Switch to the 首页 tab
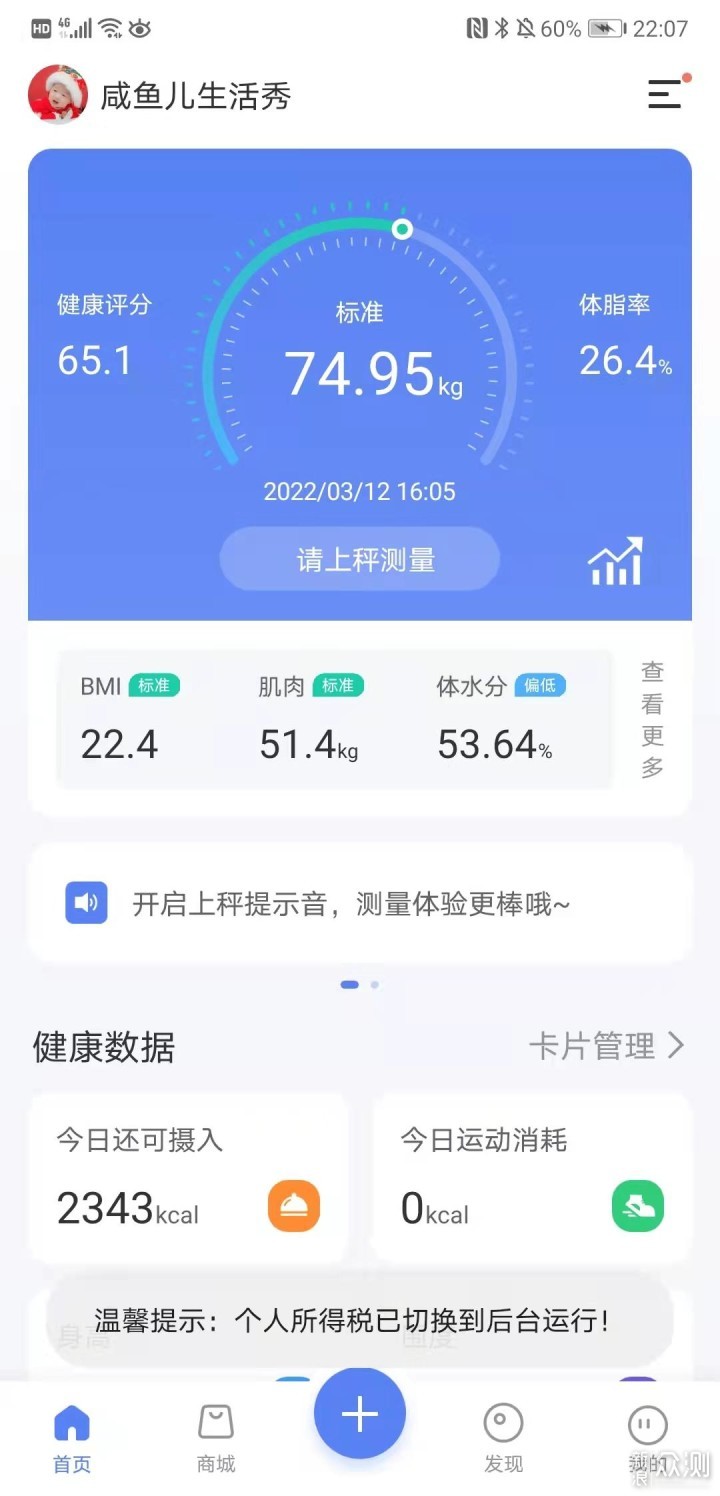The height and width of the screenshot is (1496, 720). point(72,1438)
